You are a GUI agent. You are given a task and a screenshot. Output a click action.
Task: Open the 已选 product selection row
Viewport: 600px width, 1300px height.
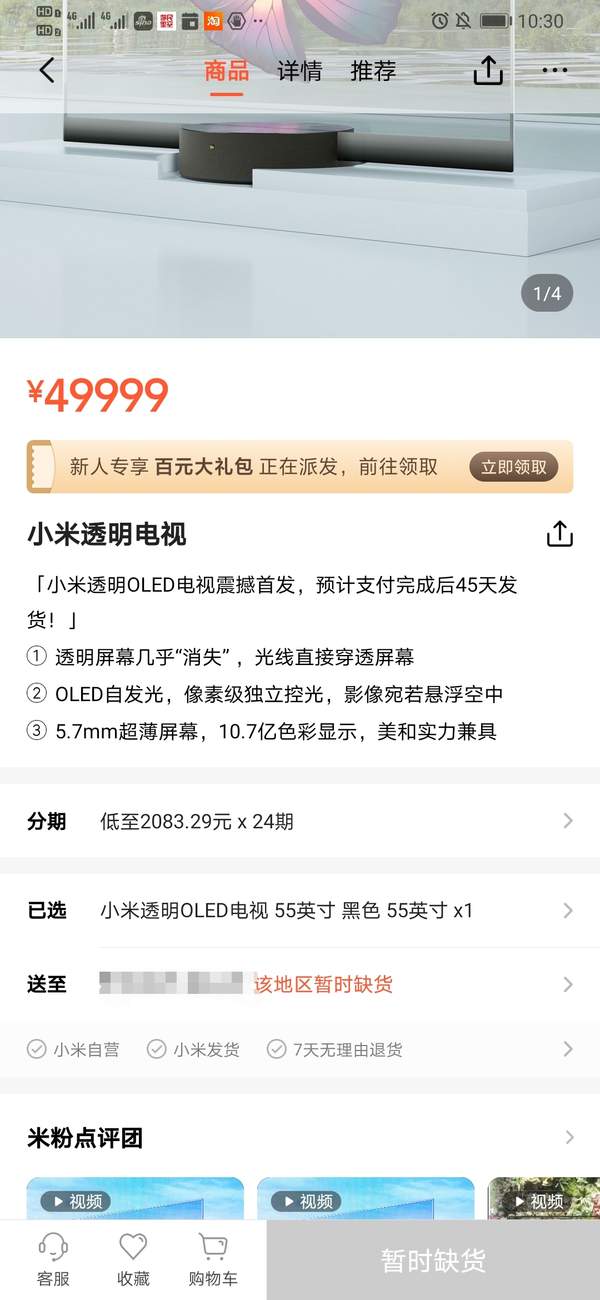[x=300, y=910]
